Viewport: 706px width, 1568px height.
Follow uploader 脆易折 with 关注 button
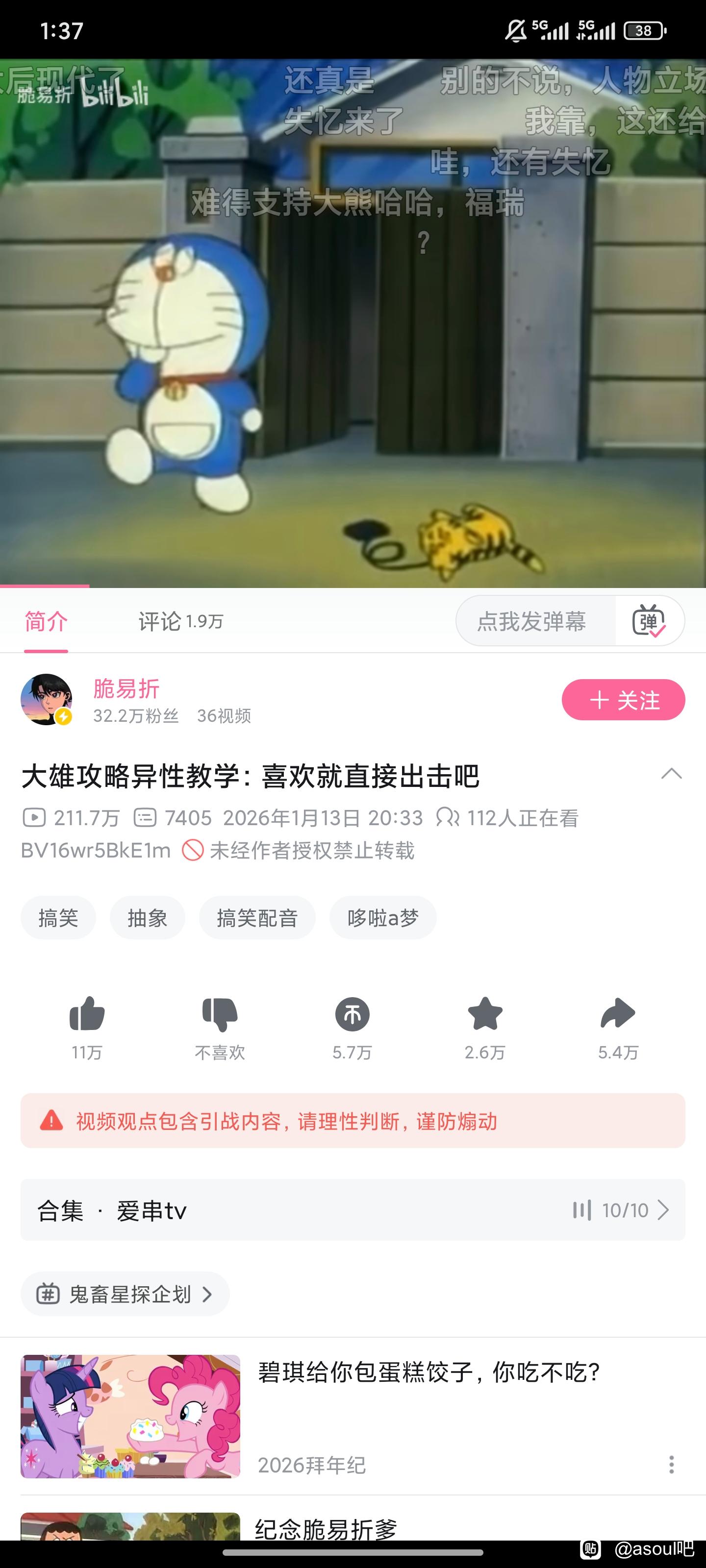[x=623, y=700]
